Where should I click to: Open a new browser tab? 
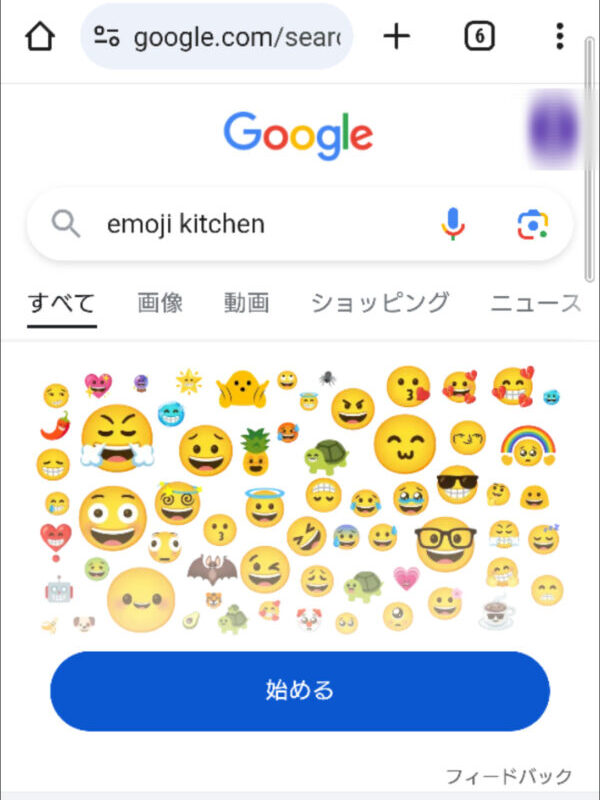397,37
